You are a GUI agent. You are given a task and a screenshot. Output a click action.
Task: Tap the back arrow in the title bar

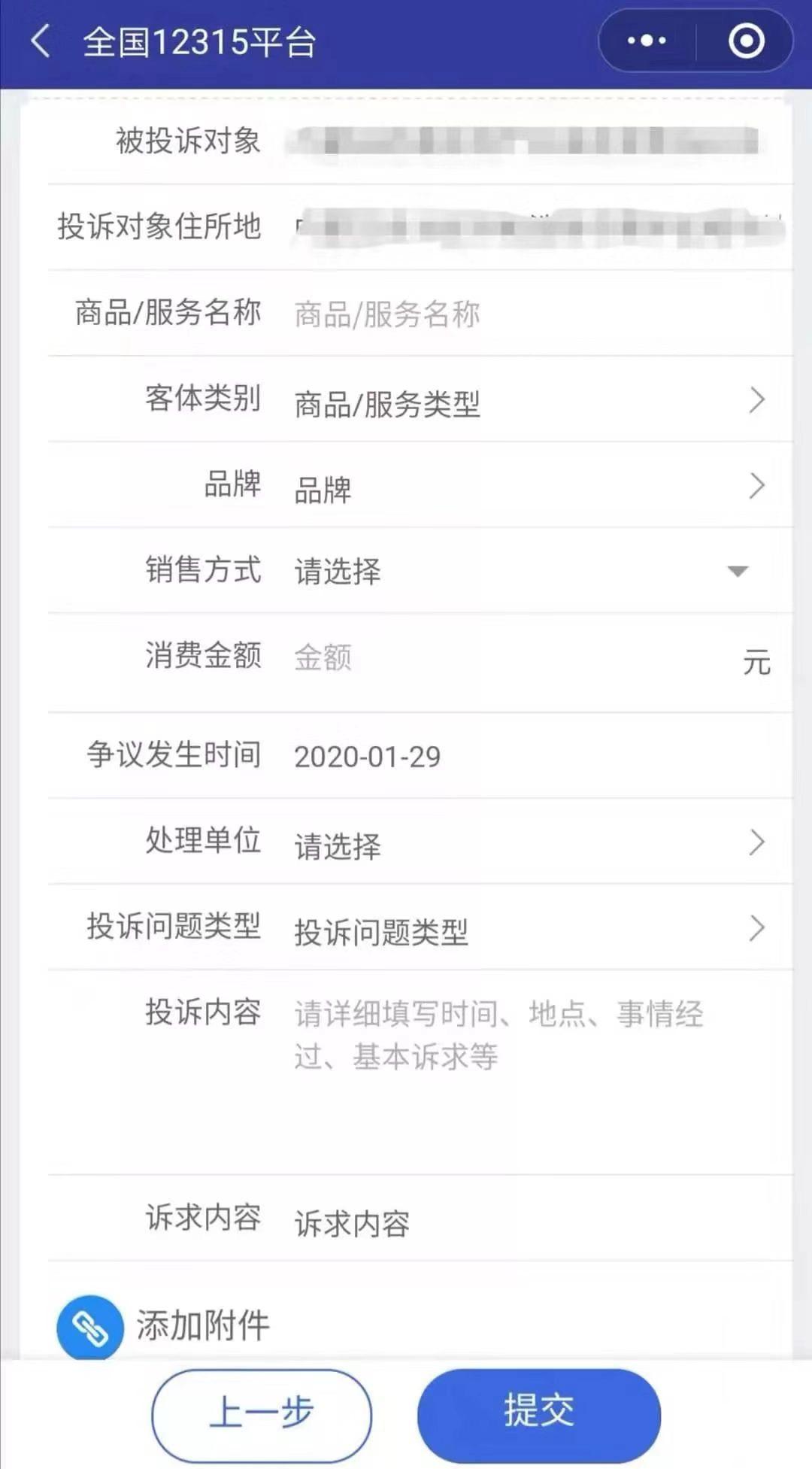click(38, 41)
